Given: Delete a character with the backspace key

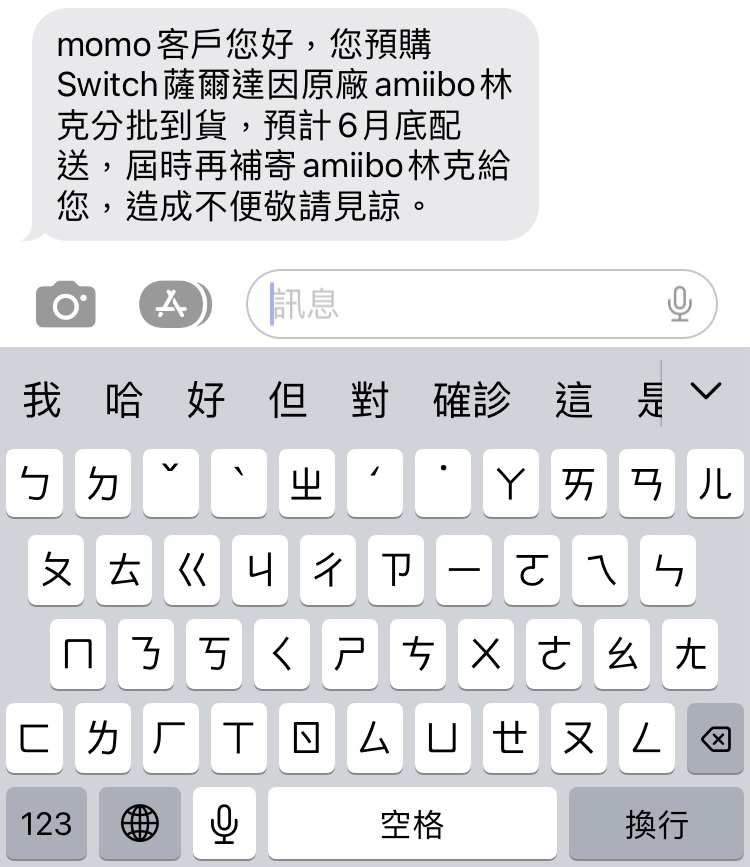Looking at the screenshot, I should click(715, 740).
